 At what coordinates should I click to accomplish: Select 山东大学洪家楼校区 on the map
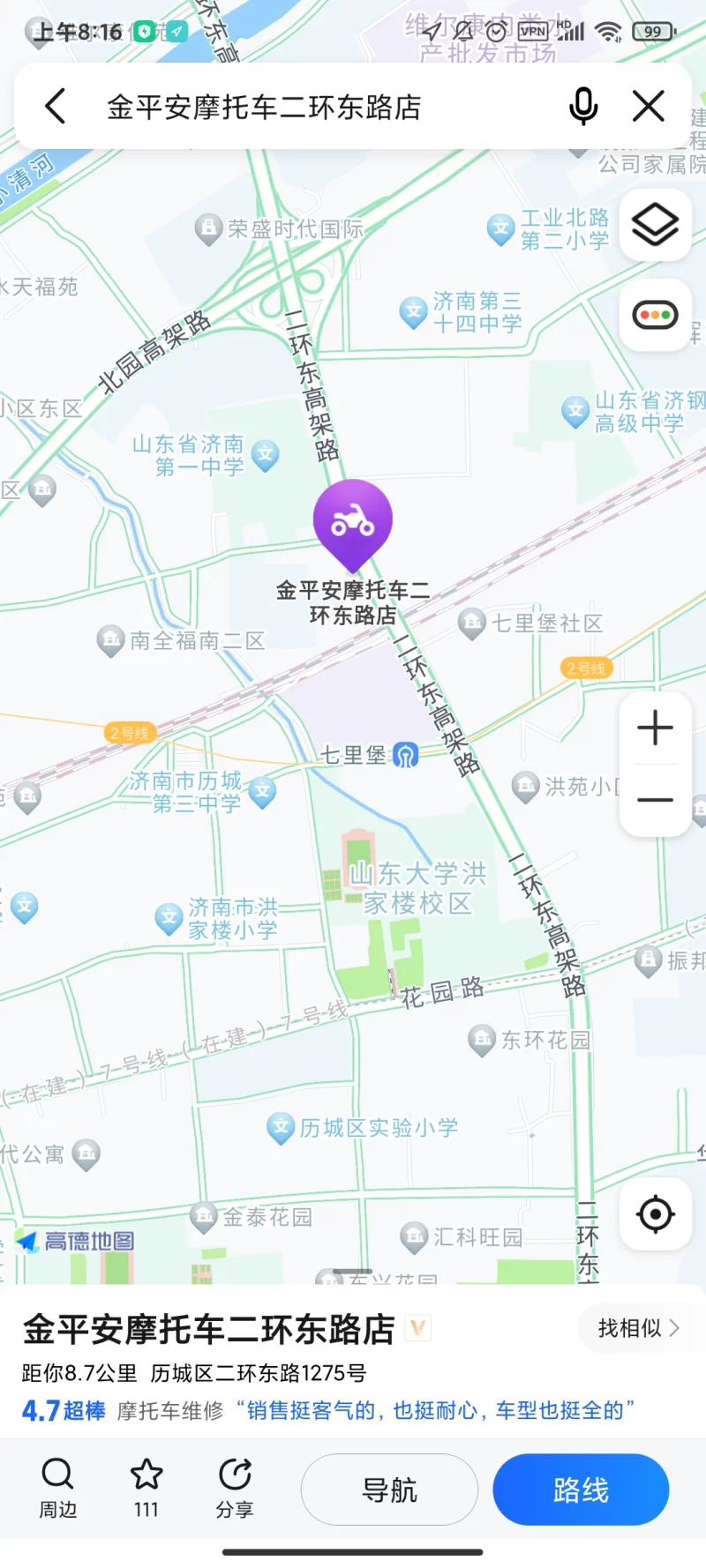click(x=417, y=887)
